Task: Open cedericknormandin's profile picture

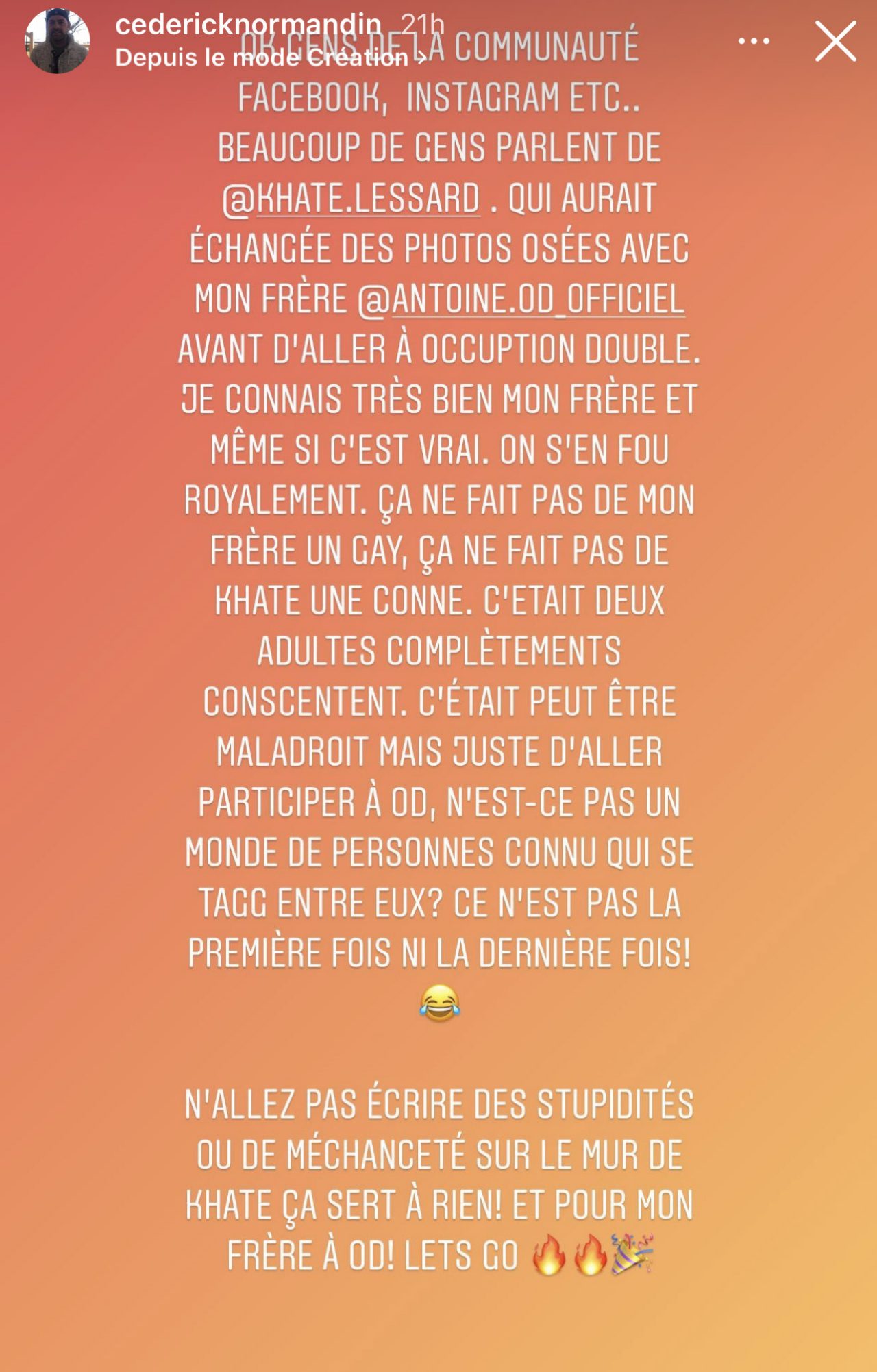Action: pyautogui.click(x=58, y=41)
